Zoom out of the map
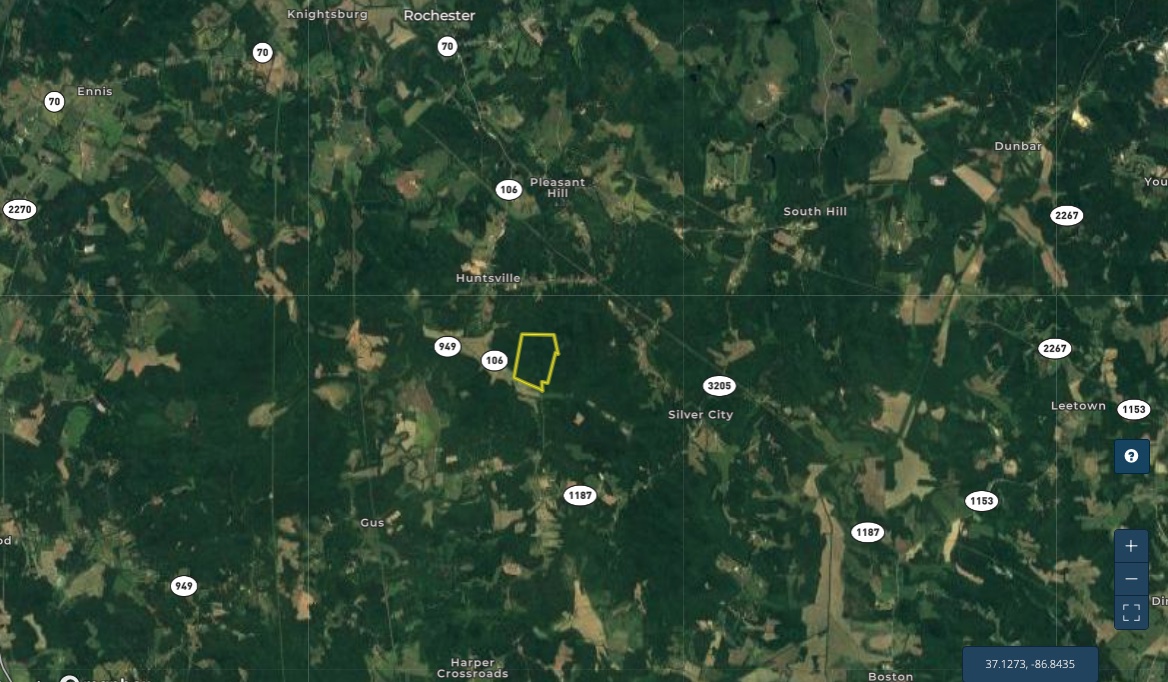The height and width of the screenshot is (682, 1168). (1131, 579)
